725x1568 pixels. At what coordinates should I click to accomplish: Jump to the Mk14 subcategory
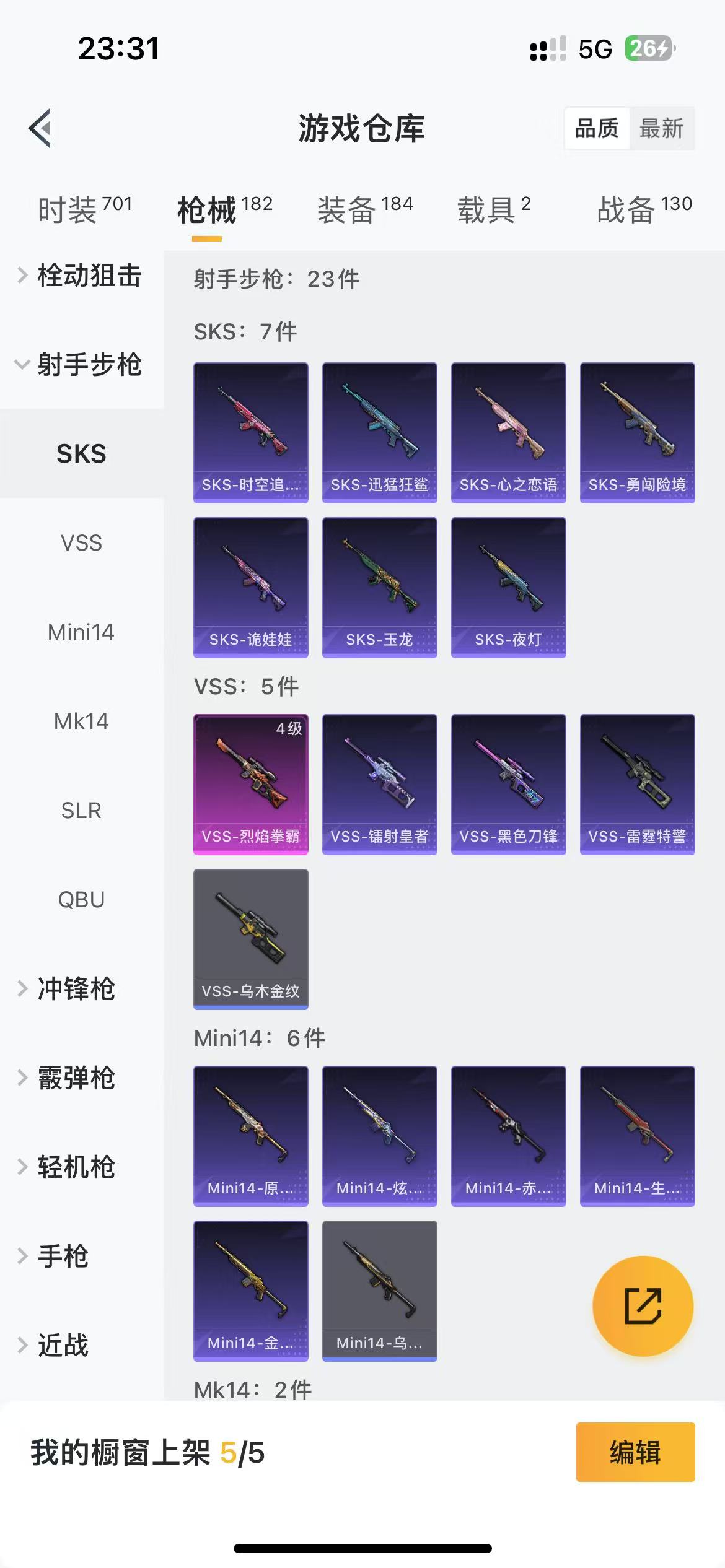pyautogui.click(x=81, y=721)
